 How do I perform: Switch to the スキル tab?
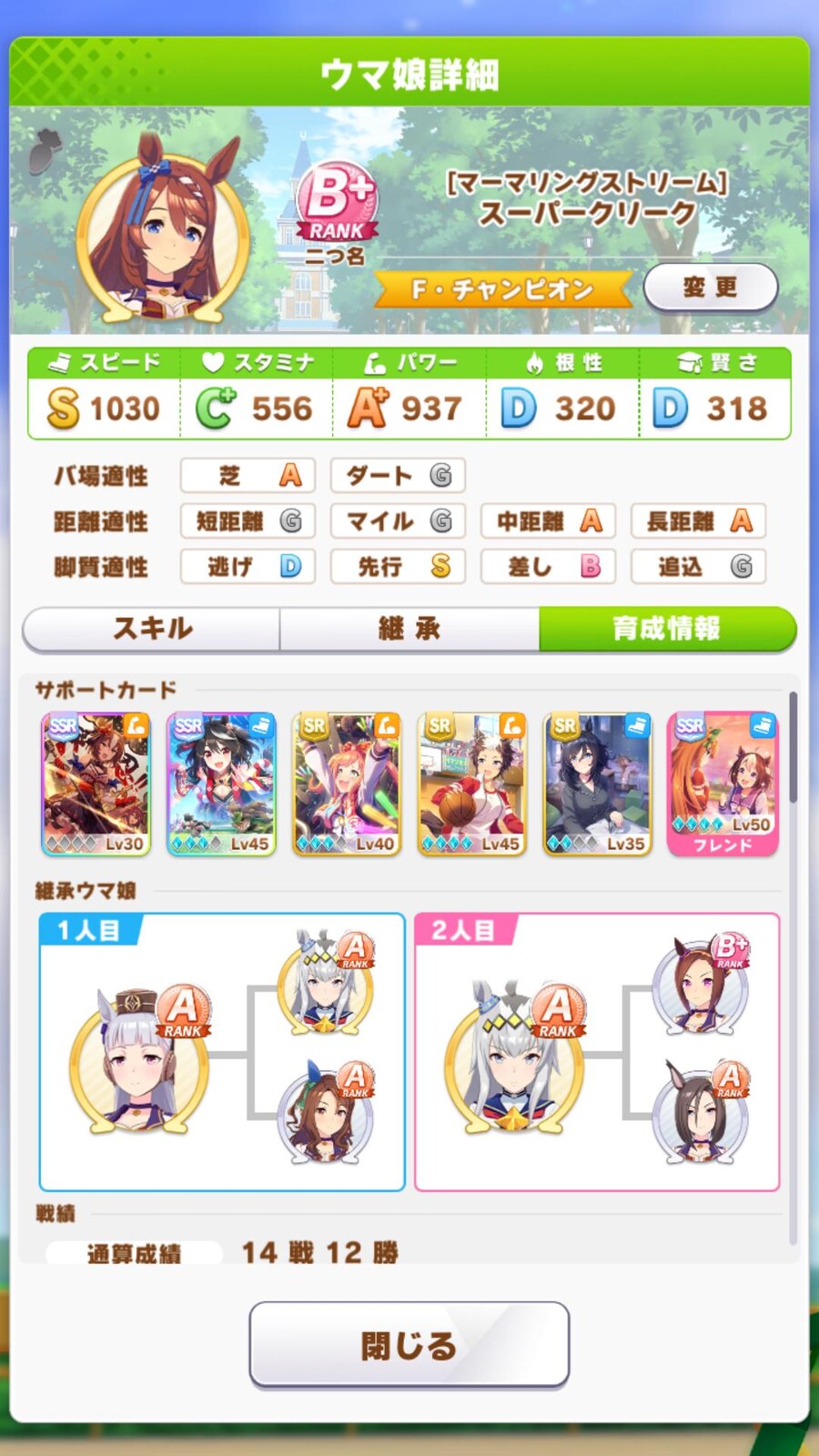[x=152, y=629]
